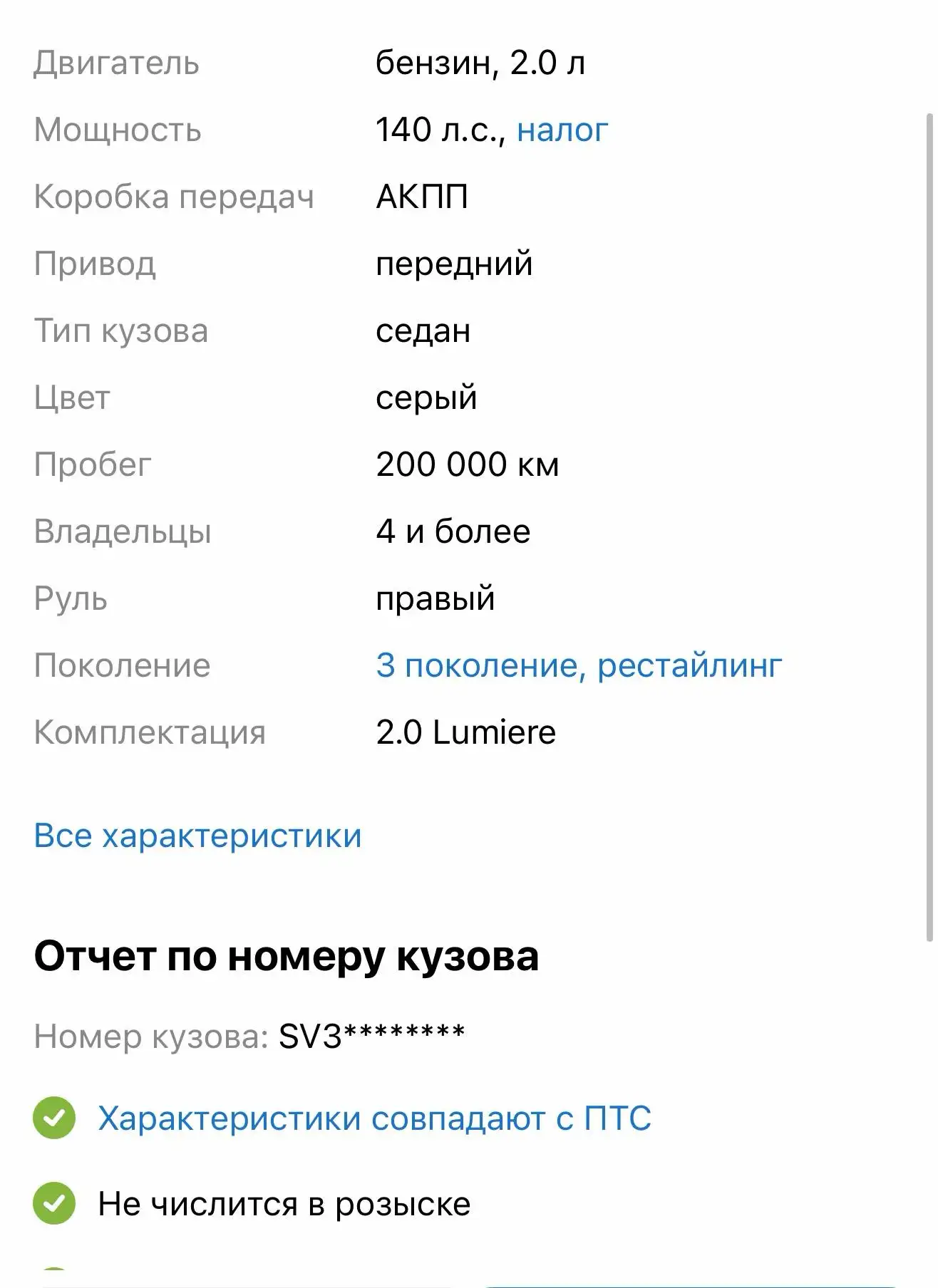
Task: Click the drive type передний
Action: [x=453, y=264]
